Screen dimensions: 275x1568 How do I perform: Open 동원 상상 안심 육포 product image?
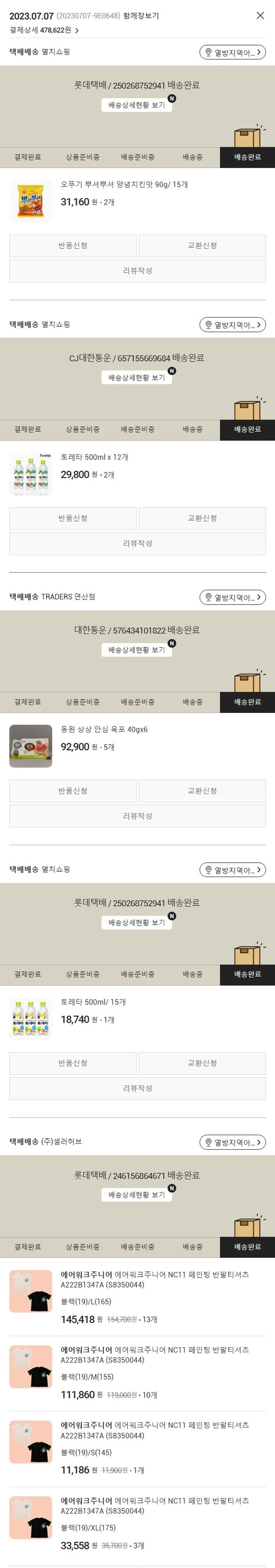pos(30,746)
